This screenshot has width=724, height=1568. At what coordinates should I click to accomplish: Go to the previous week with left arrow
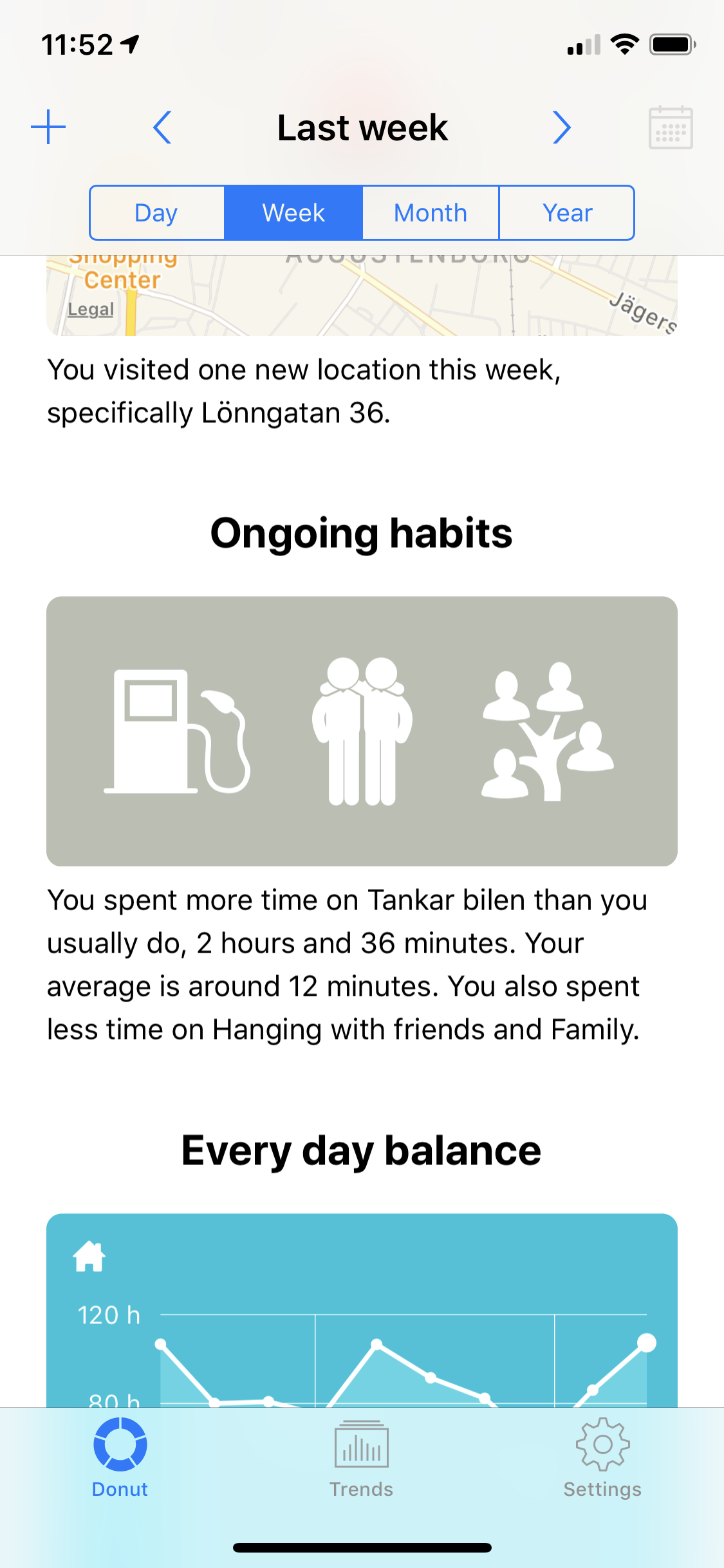(162, 127)
